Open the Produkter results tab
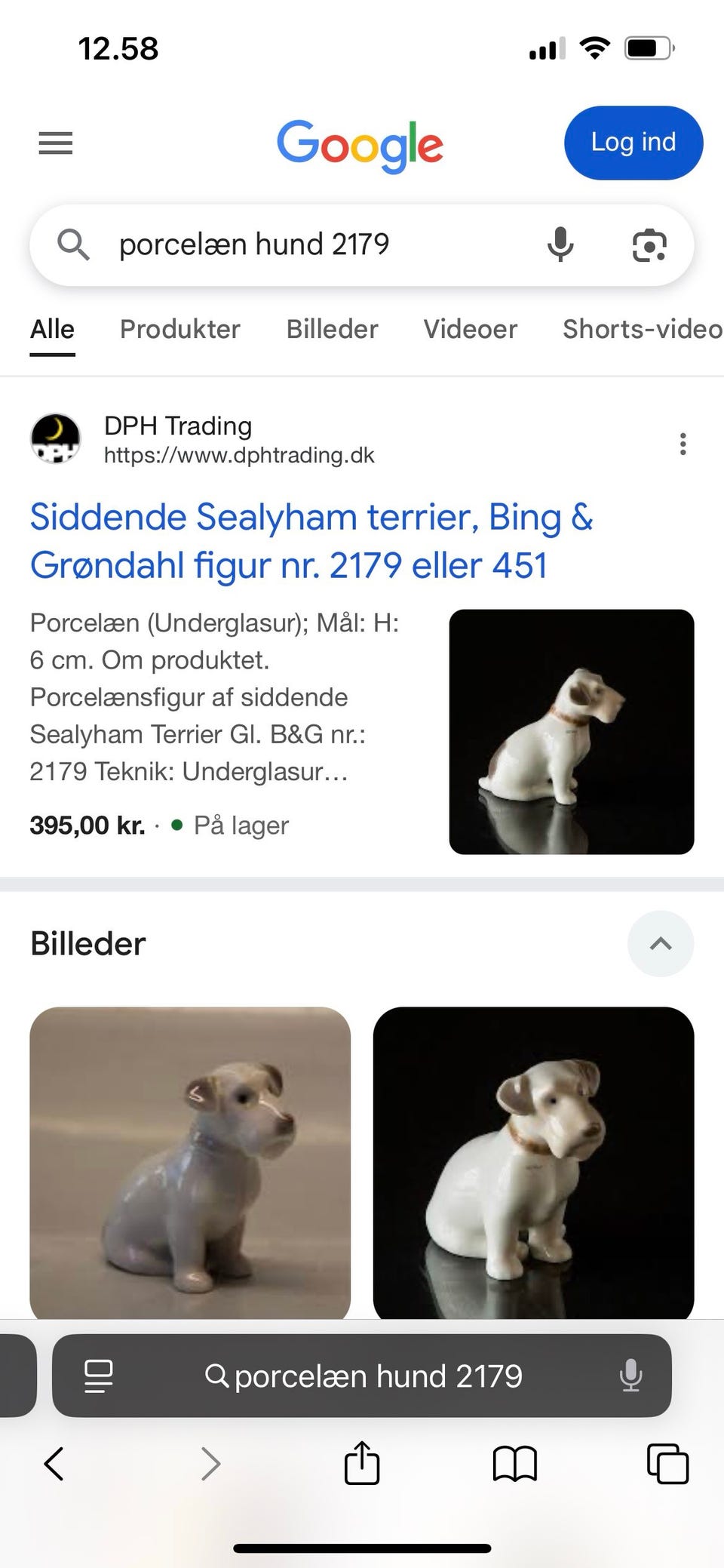The width and height of the screenshot is (724, 1568). 179,330
